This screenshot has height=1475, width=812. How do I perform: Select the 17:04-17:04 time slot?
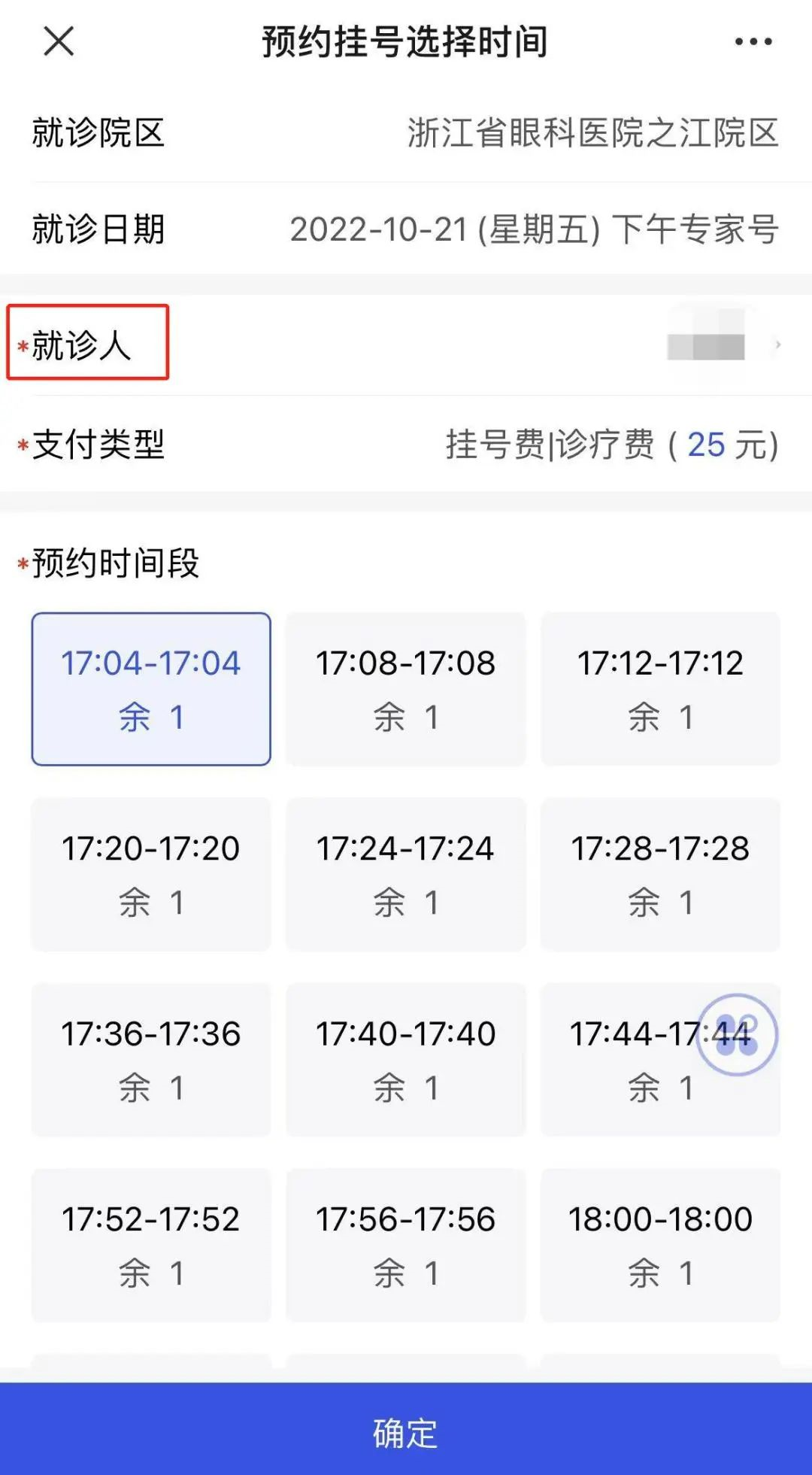point(151,689)
